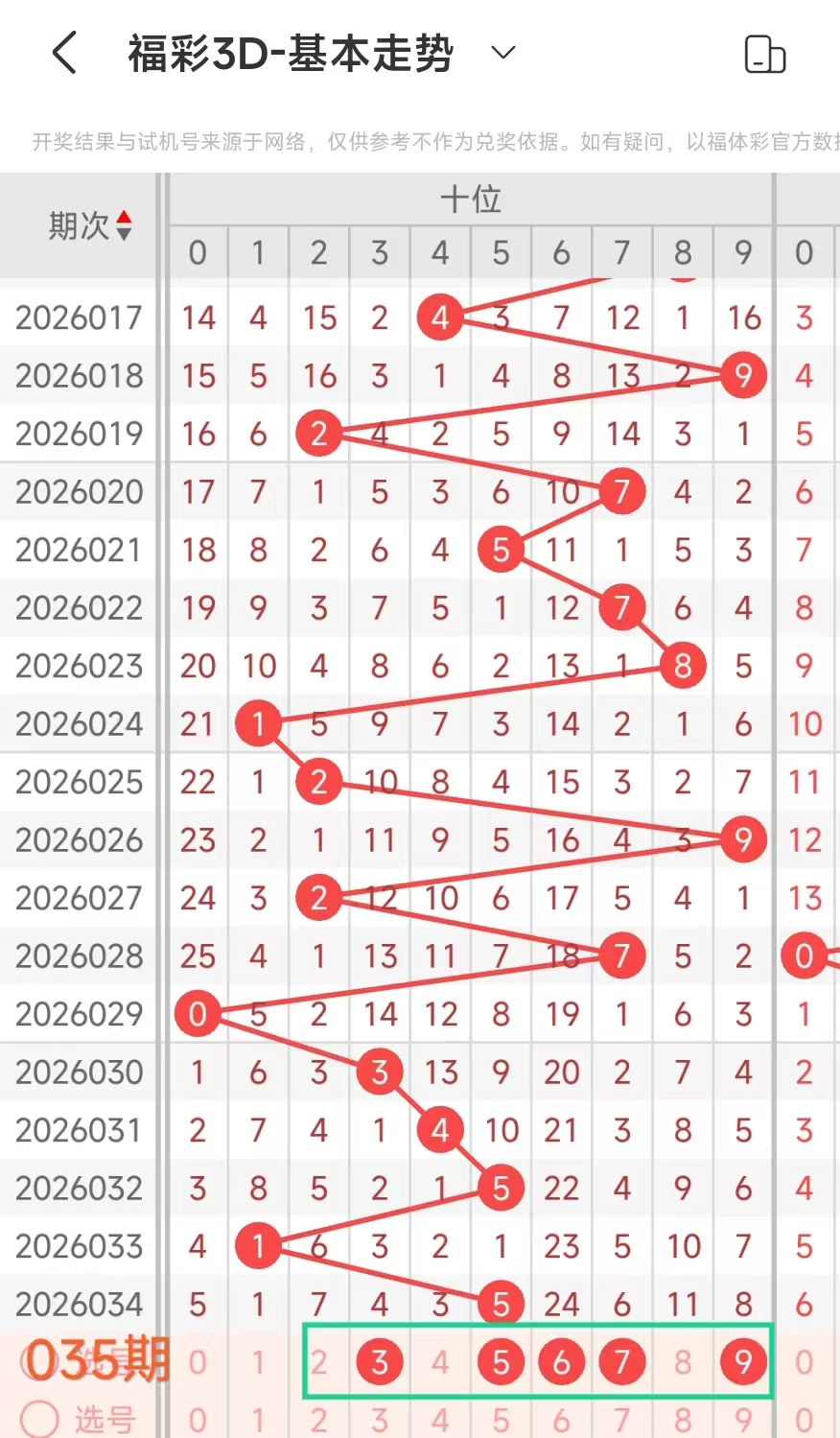Pick tens-digit number 2 in the first 选号 row
Screen dimensions: 840x1438
pyautogui.click(x=319, y=1361)
